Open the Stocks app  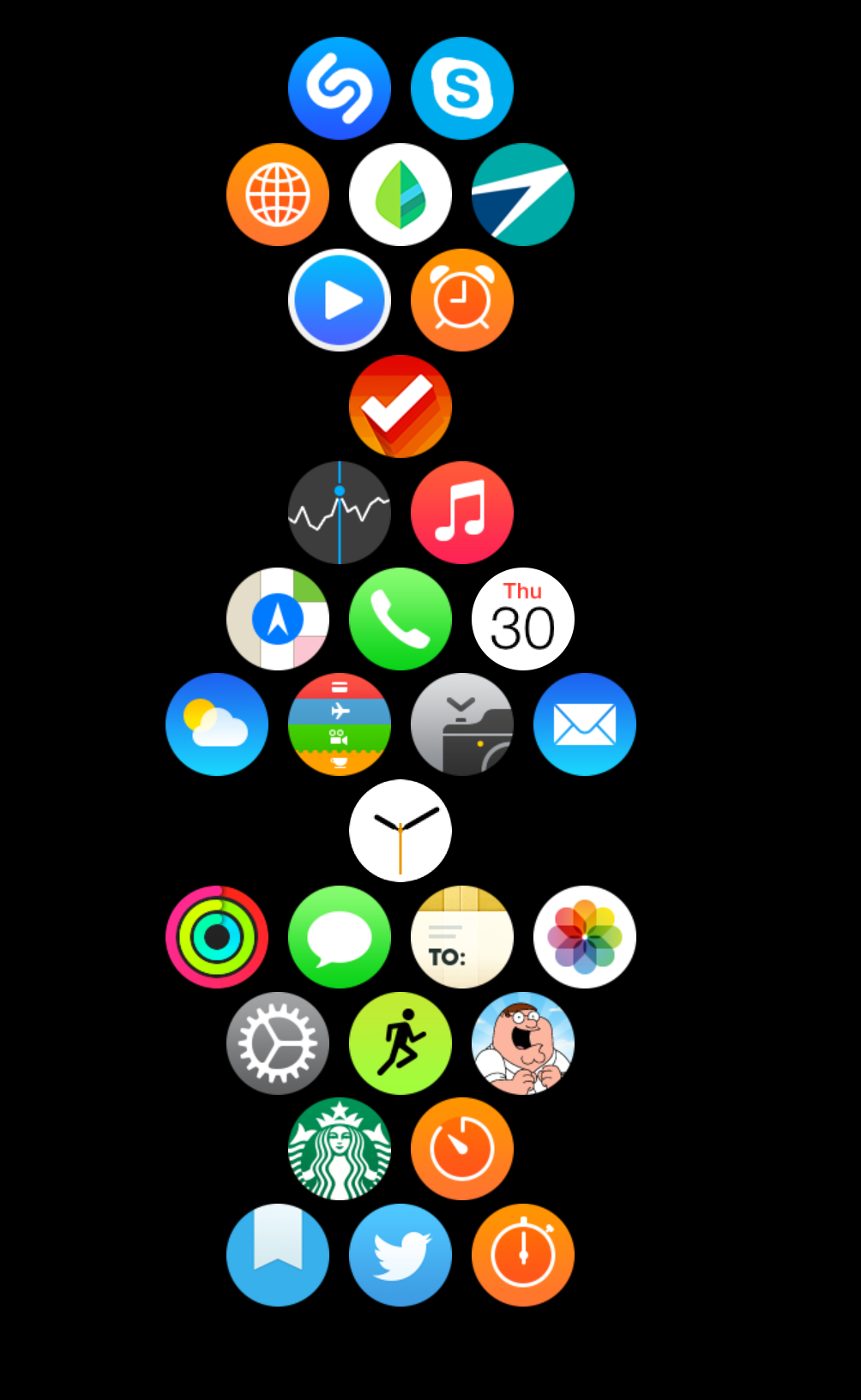click(340, 513)
